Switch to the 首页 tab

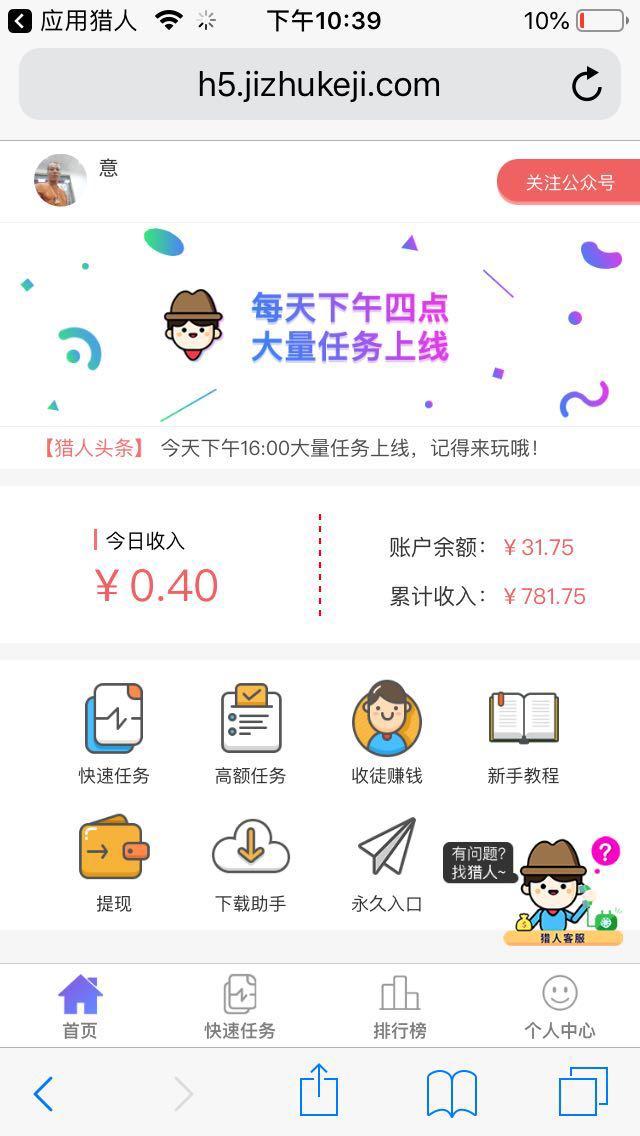(80, 1006)
